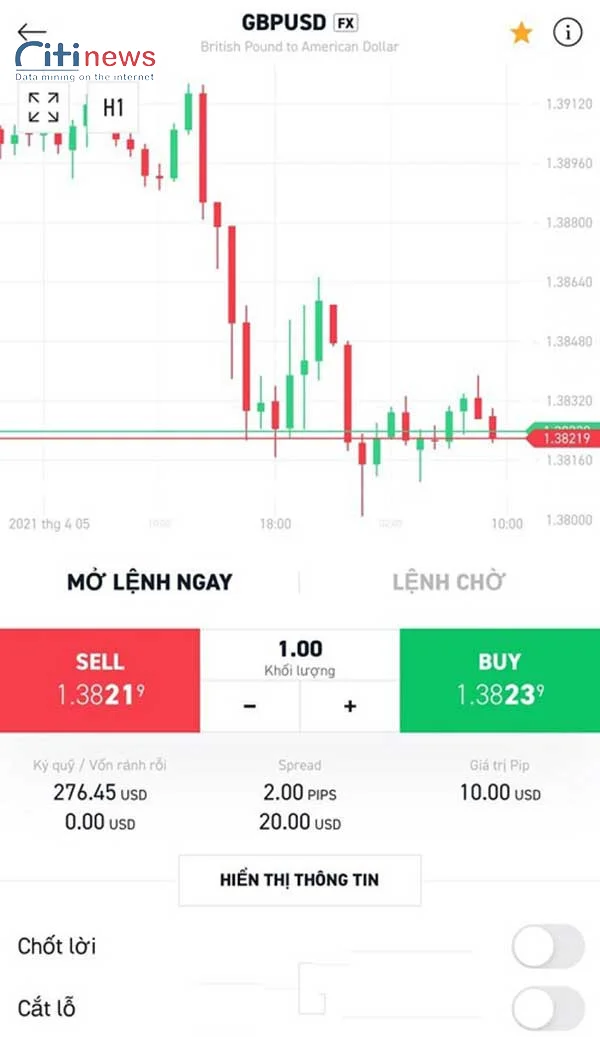Expand the chart to fullscreen
This screenshot has height=1037, width=600.
click(x=44, y=107)
